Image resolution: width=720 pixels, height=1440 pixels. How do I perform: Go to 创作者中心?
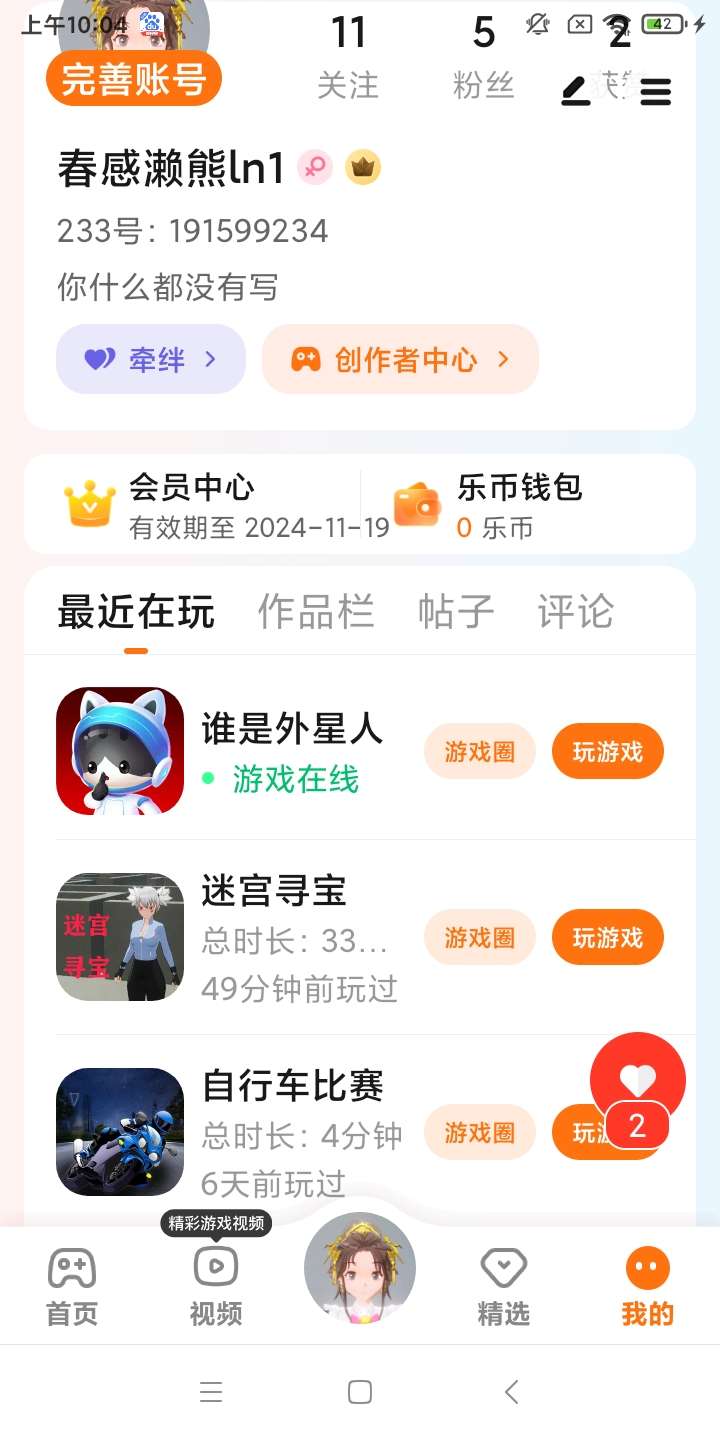[x=400, y=359]
